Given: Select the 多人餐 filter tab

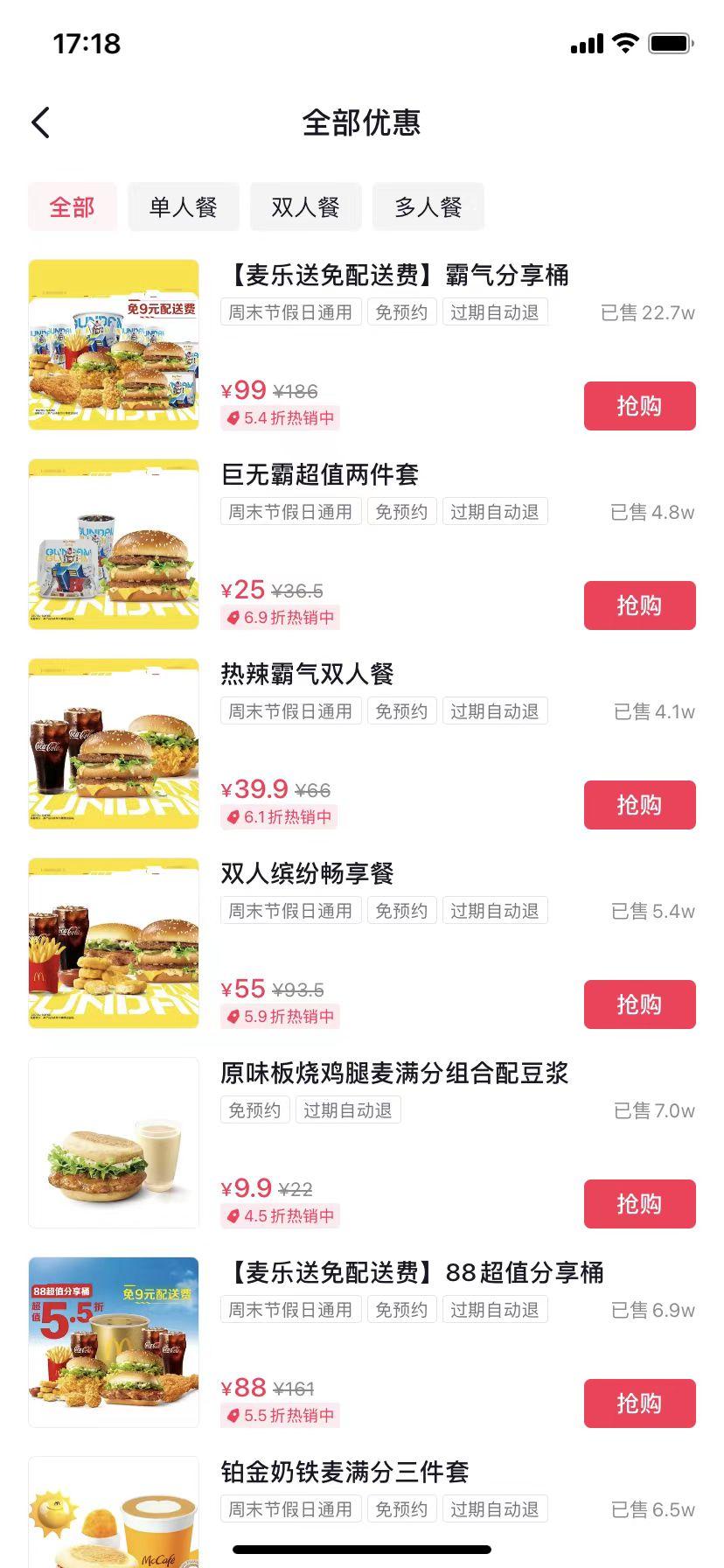Looking at the screenshot, I should [428, 206].
